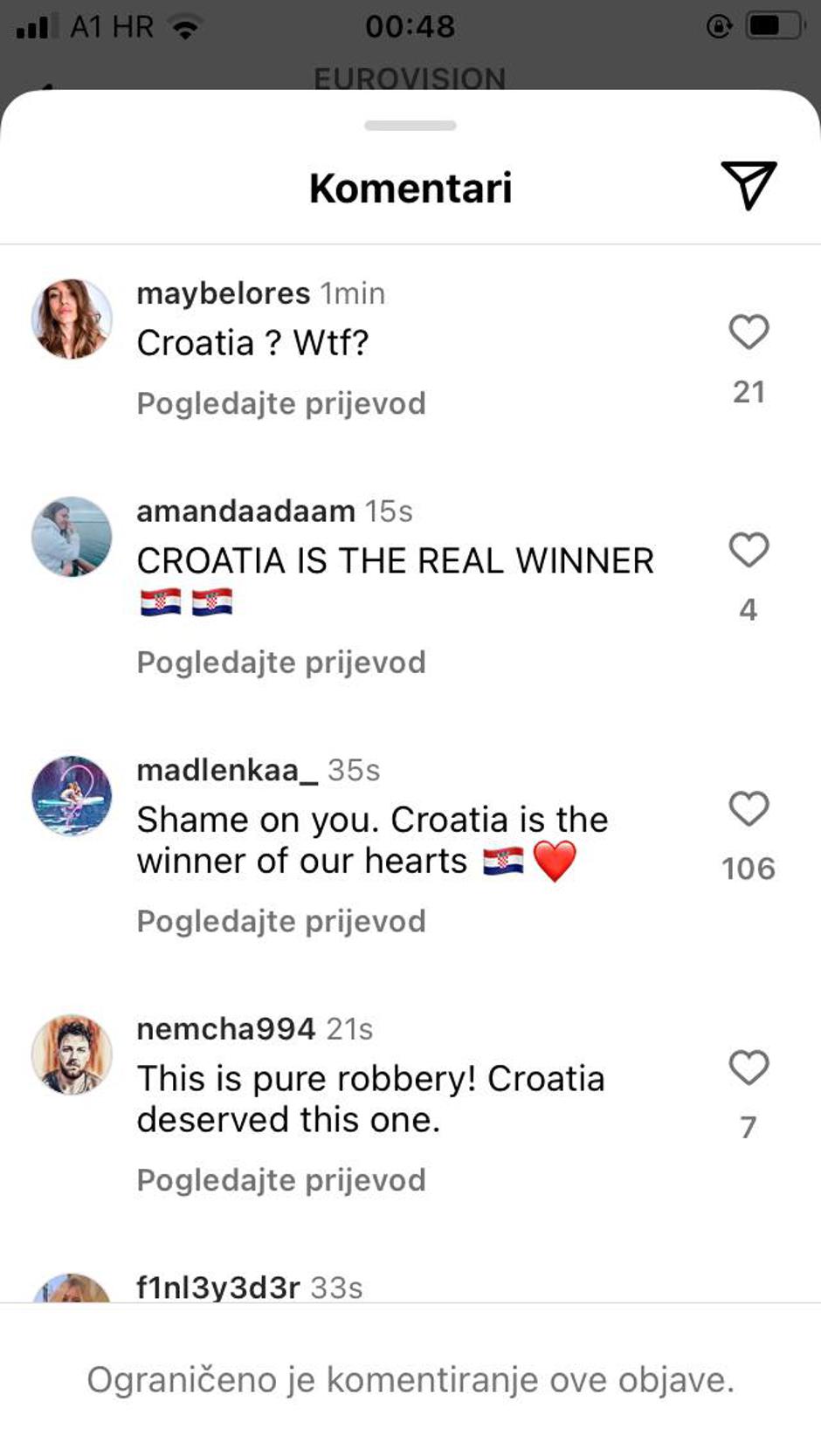Like the comment by maybelores
The height and width of the screenshot is (1456, 821).
pyautogui.click(x=749, y=333)
